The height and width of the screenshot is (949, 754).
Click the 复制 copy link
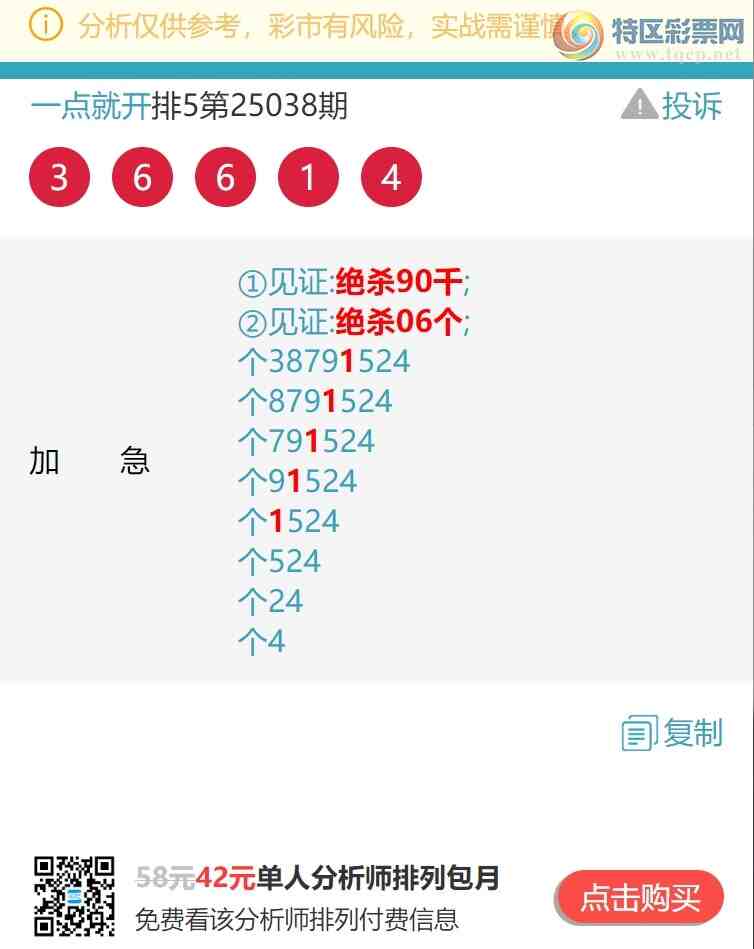click(694, 734)
